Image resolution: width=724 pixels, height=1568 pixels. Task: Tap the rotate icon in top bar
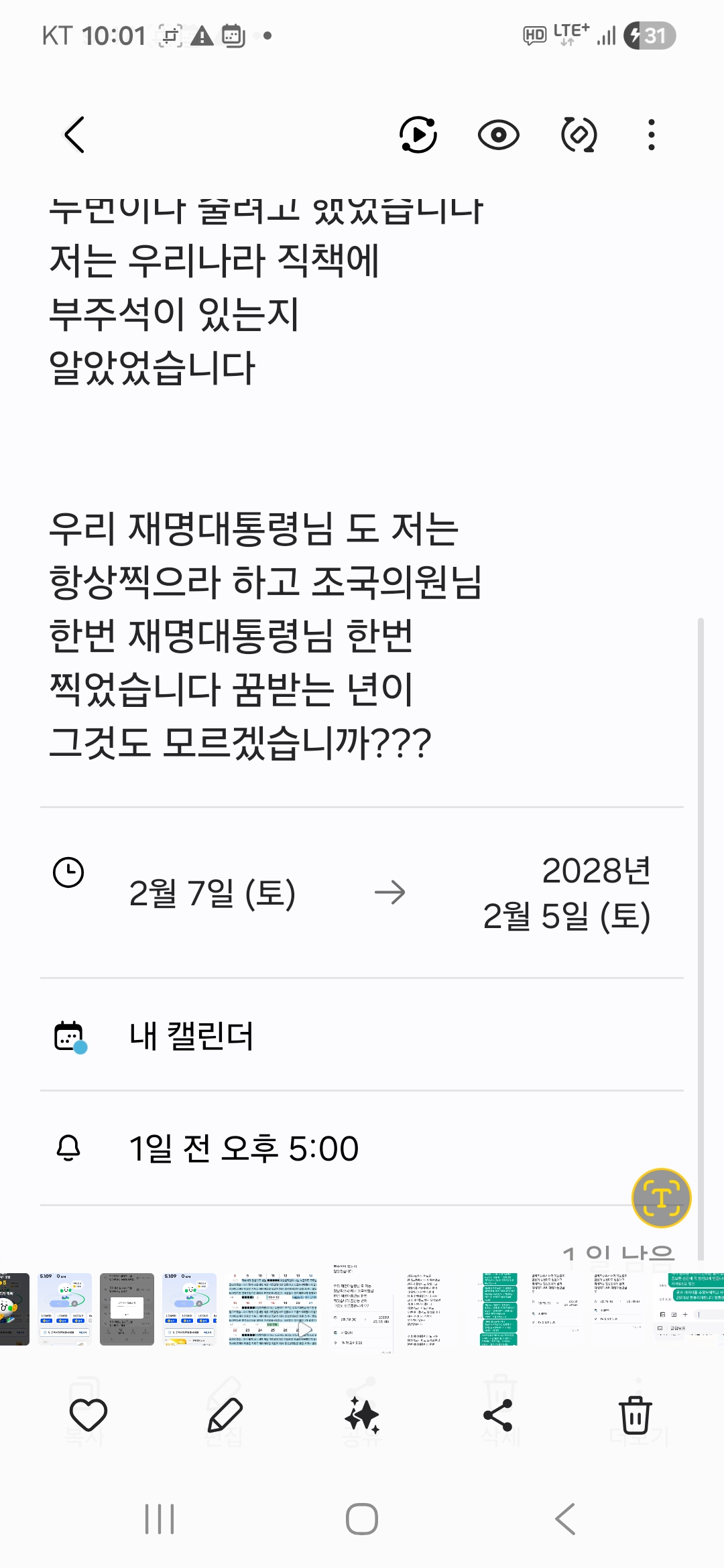coord(579,135)
